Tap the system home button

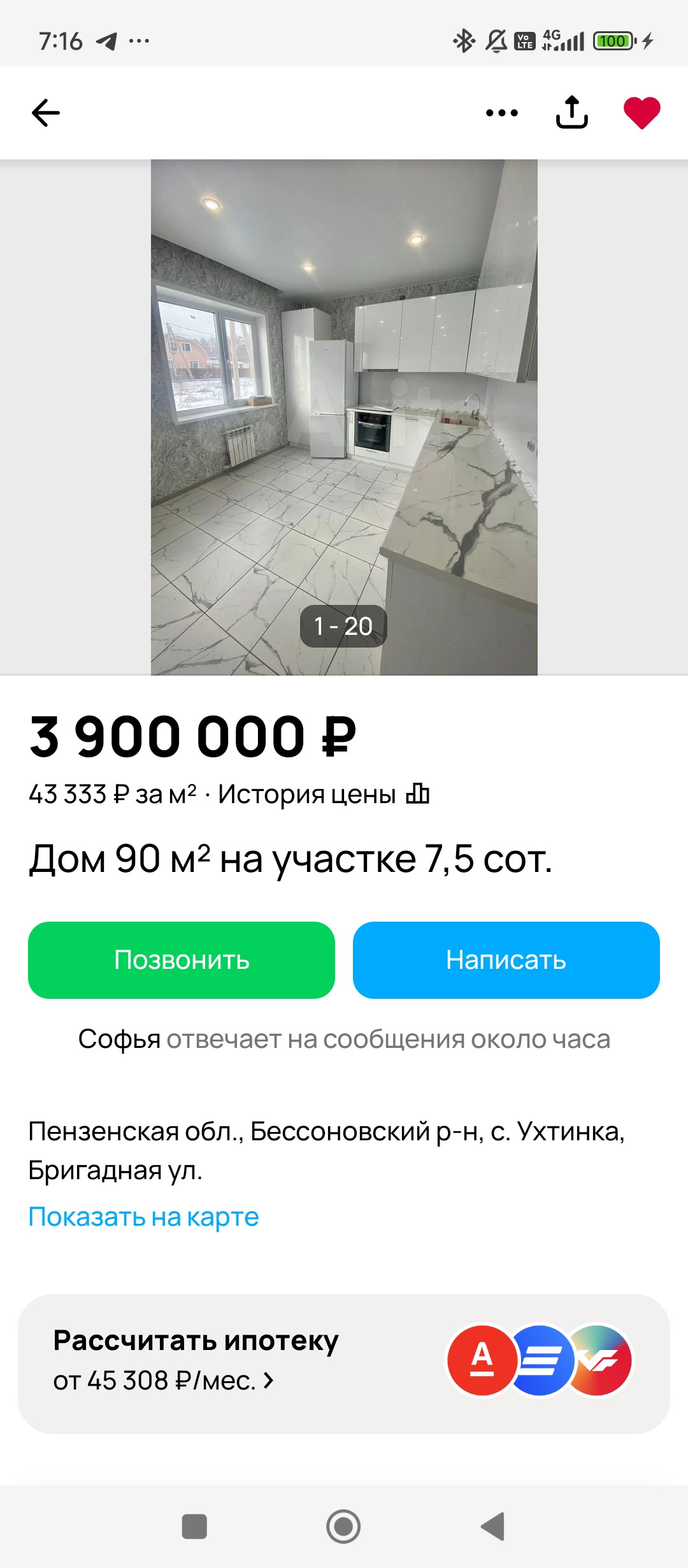(343, 1527)
